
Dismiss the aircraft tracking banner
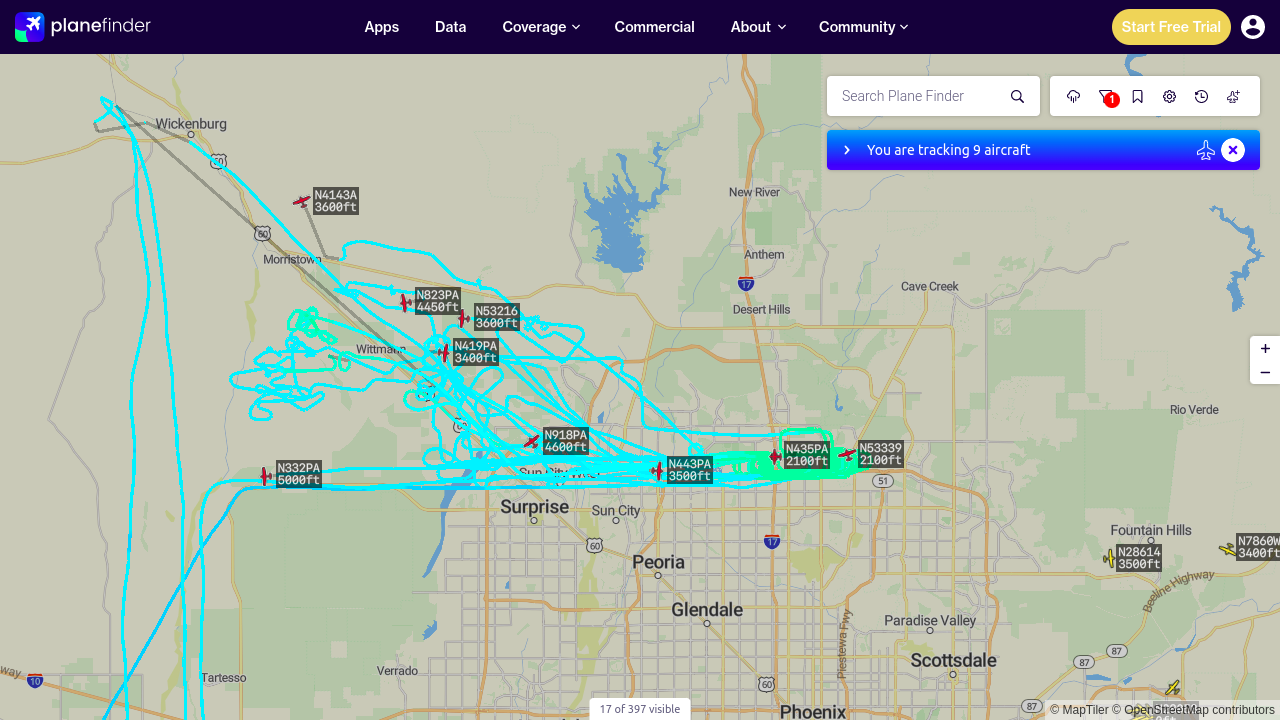[x=1233, y=150]
